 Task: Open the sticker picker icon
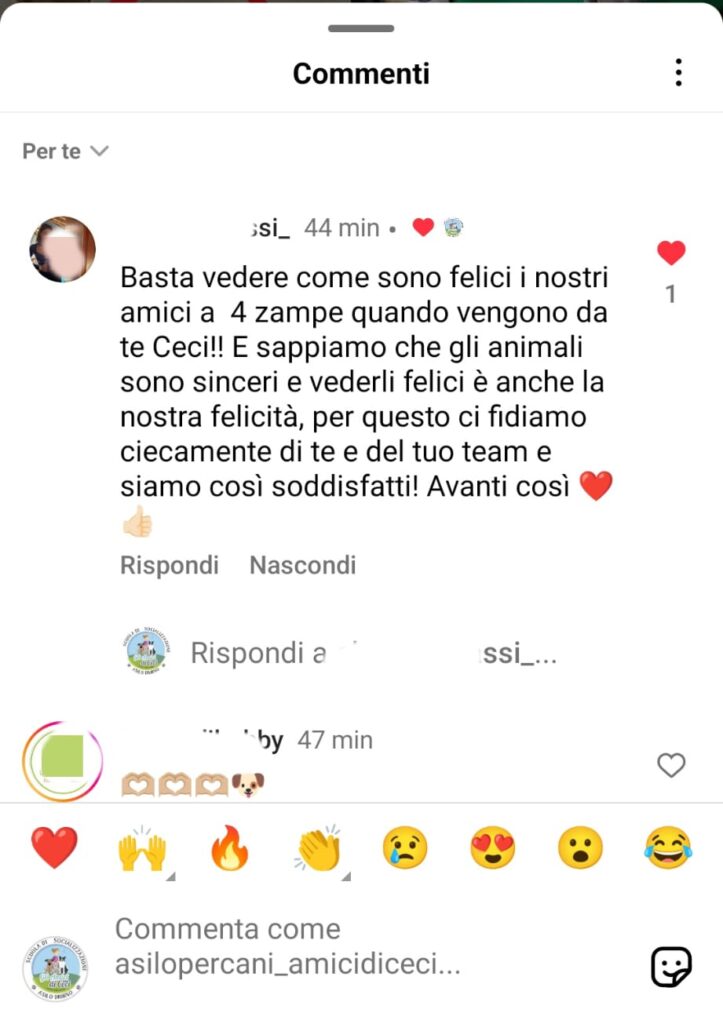(670, 967)
